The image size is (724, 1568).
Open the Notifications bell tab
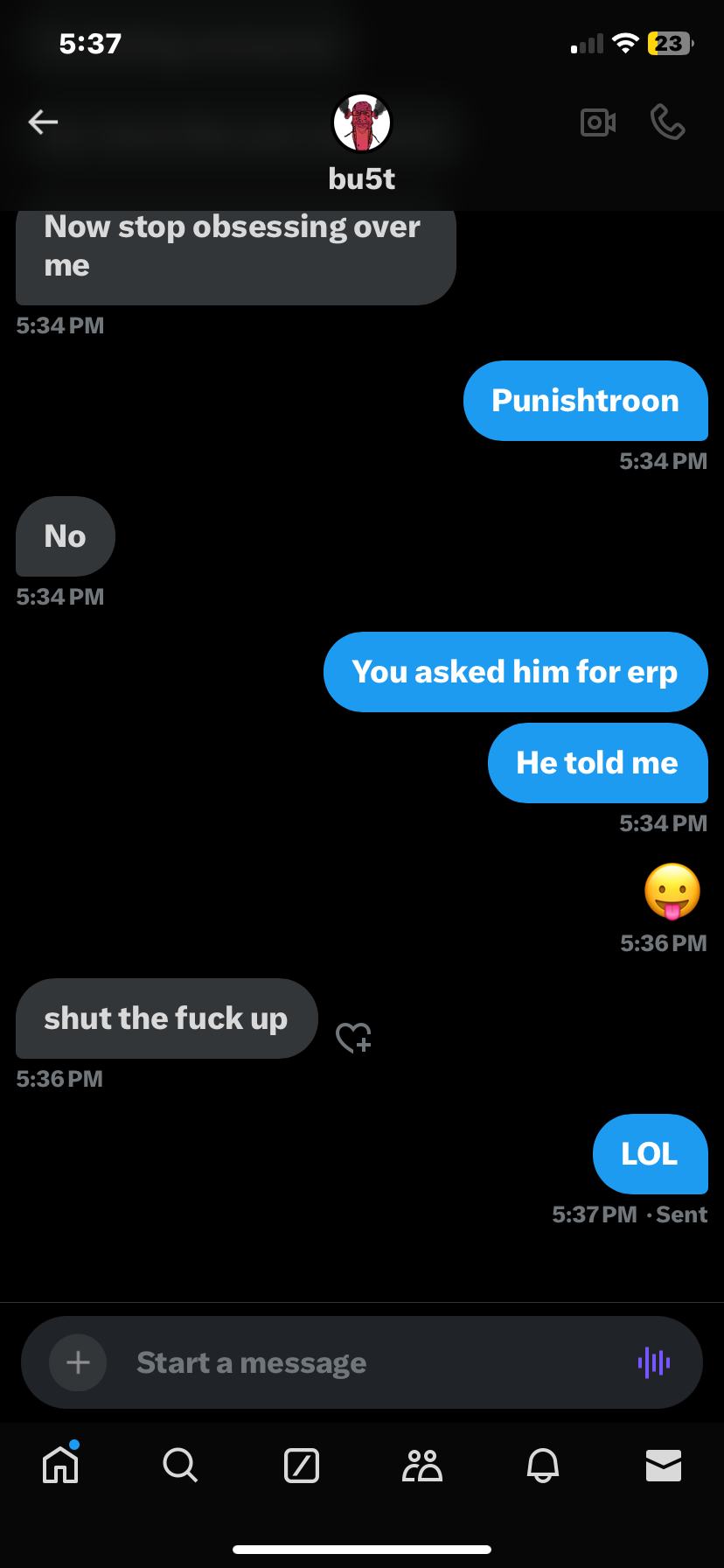(x=543, y=1465)
